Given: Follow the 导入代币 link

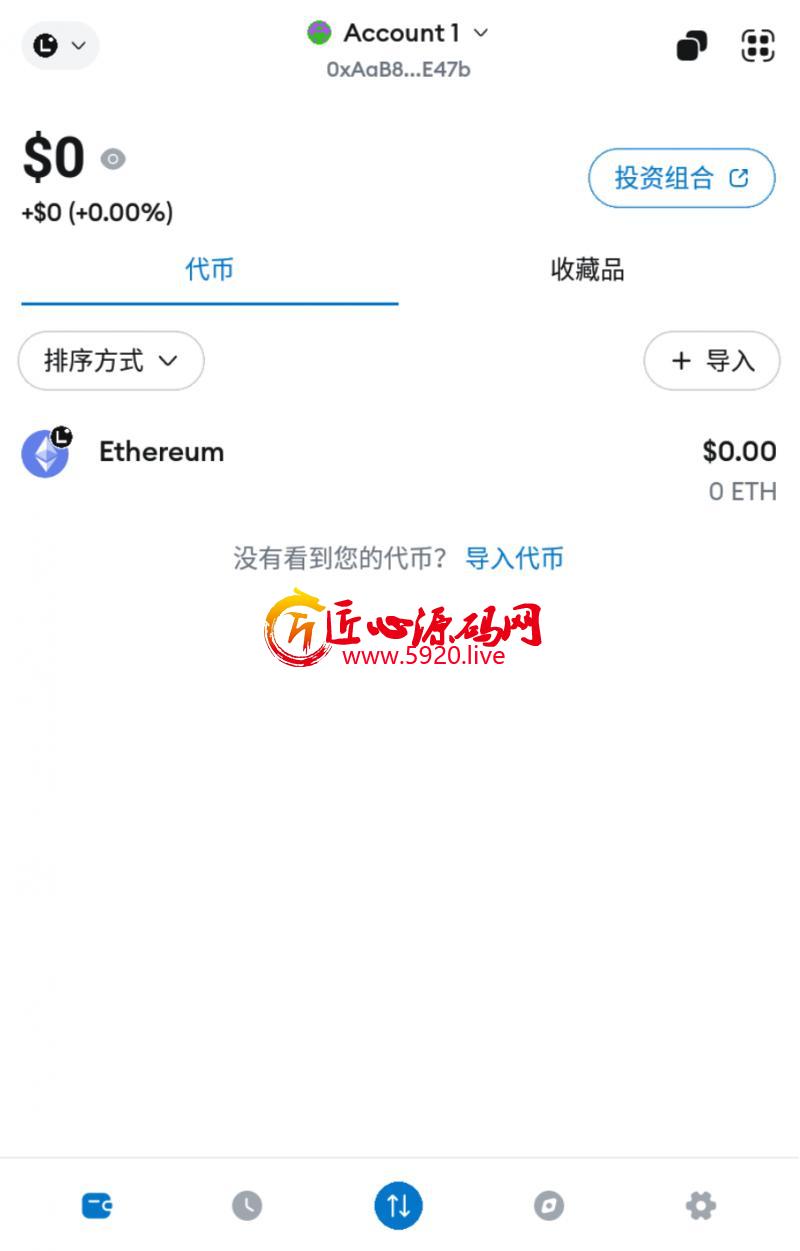Looking at the screenshot, I should 514,558.
